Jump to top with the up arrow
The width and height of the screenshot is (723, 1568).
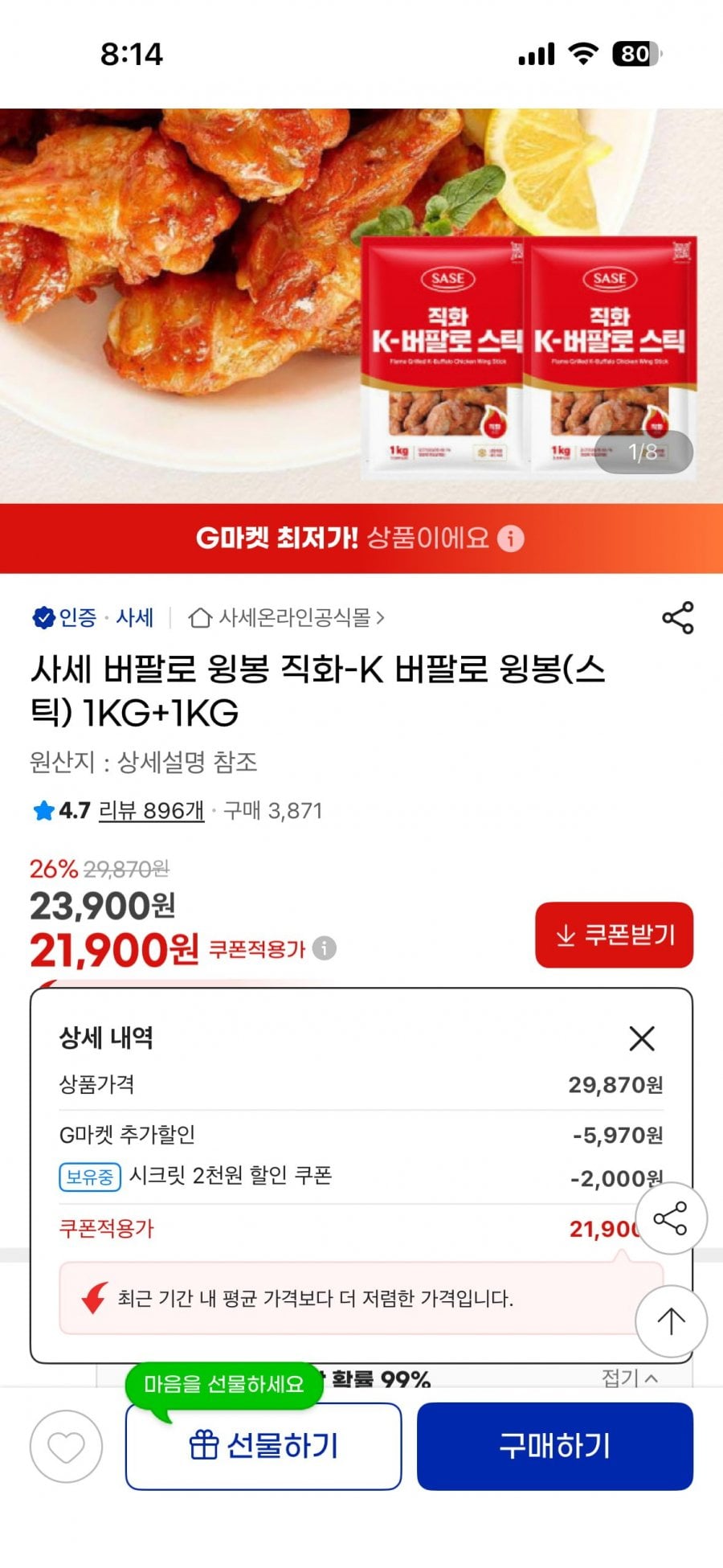(671, 1320)
